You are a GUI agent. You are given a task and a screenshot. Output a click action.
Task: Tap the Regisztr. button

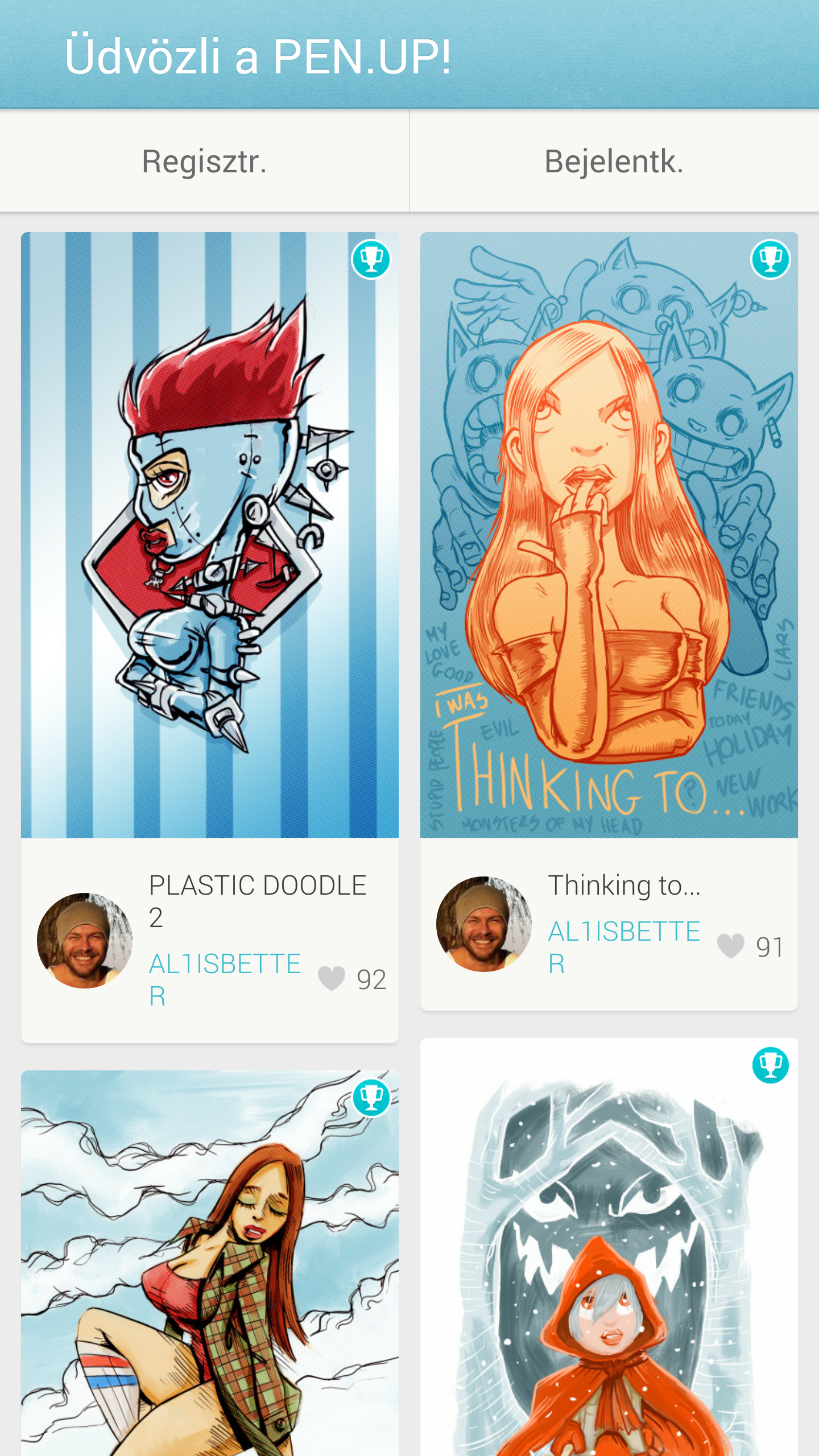coord(204,162)
